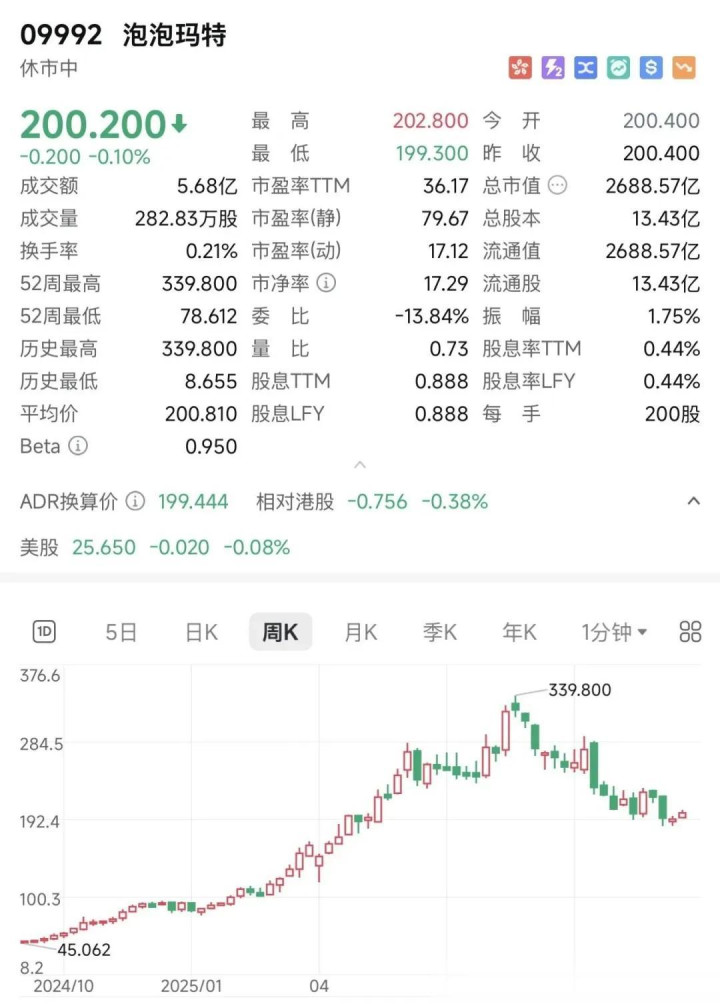The width and height of the screenshot is (720, 1004).
Task: Switch to the 季K quarterly chart
Action: pyautogui.click(x=440, y=632)
